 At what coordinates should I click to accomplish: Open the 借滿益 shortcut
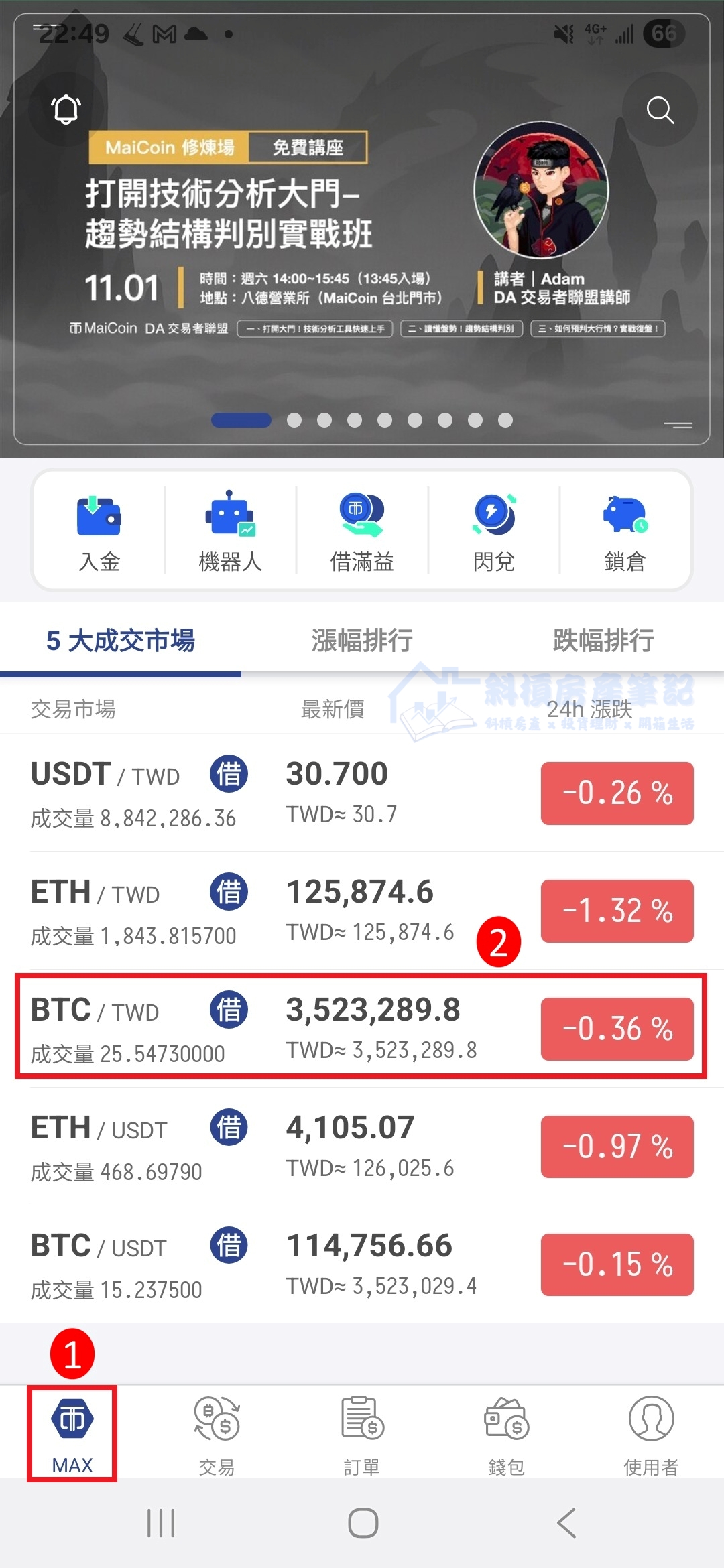coord(362,531)
